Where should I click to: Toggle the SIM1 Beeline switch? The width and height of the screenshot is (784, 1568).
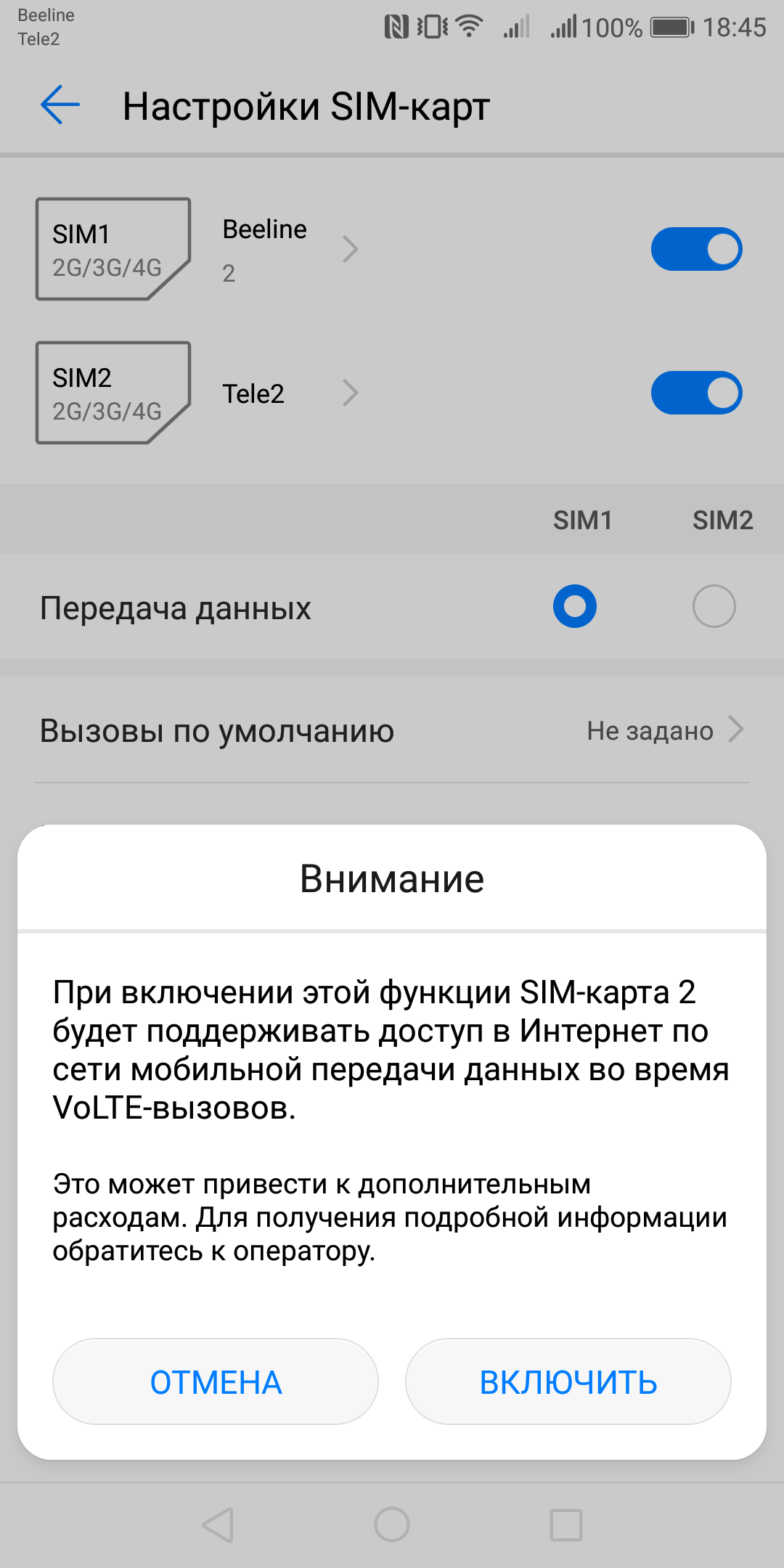(695, 250)
